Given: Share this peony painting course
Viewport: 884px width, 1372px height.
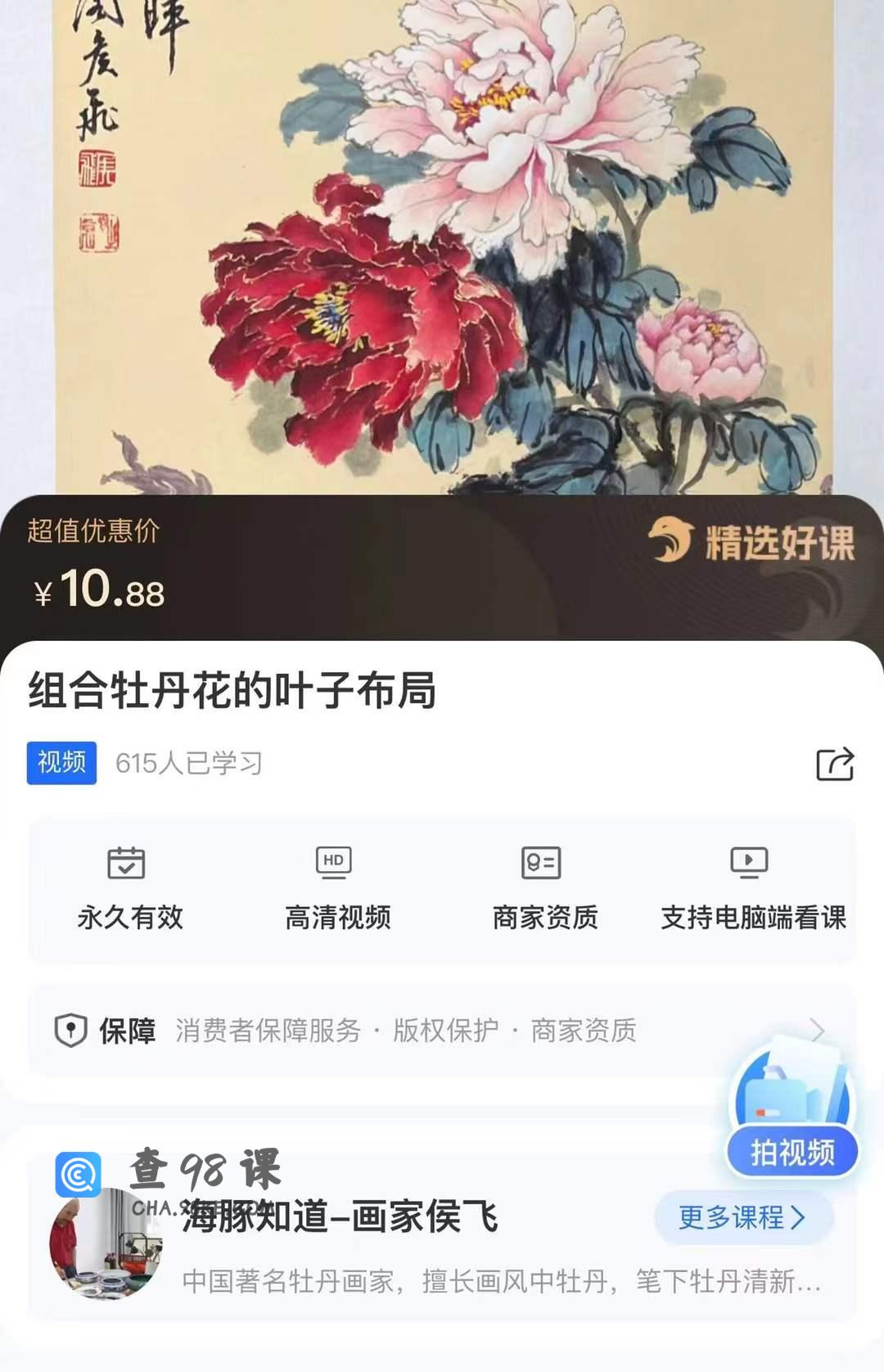Looking at the screenshot, I should tap(835, 764).
